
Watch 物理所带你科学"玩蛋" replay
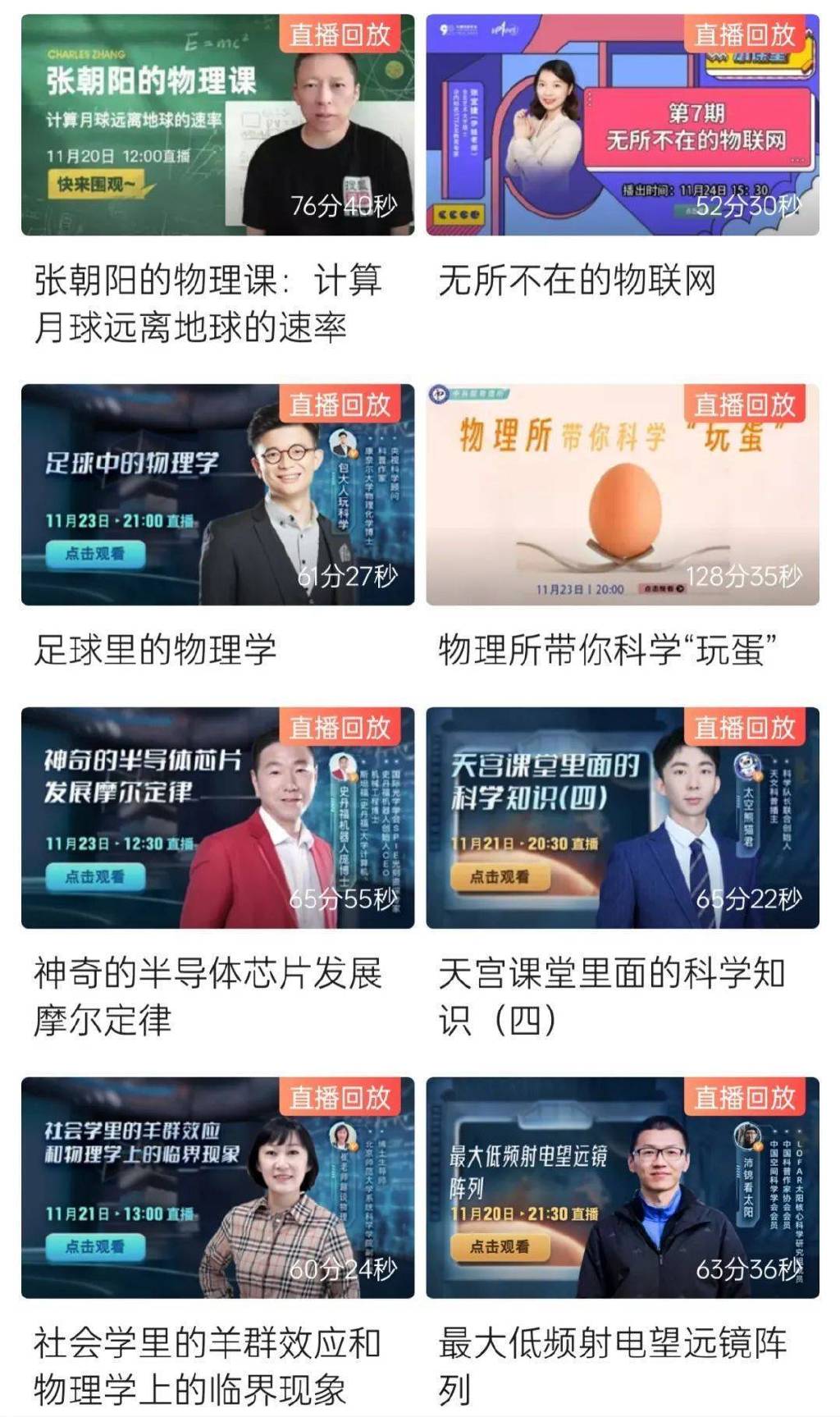(622, 495)
